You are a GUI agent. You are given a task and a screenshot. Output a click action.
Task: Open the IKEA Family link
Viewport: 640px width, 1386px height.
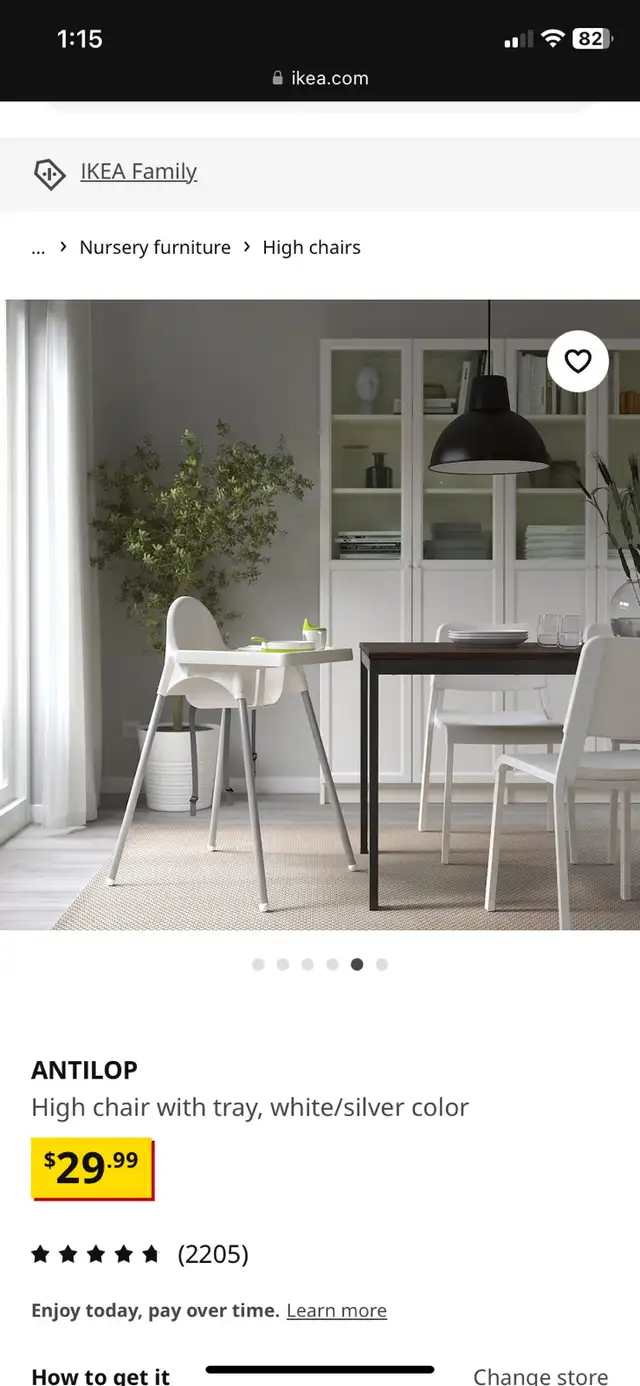(138, 172)
